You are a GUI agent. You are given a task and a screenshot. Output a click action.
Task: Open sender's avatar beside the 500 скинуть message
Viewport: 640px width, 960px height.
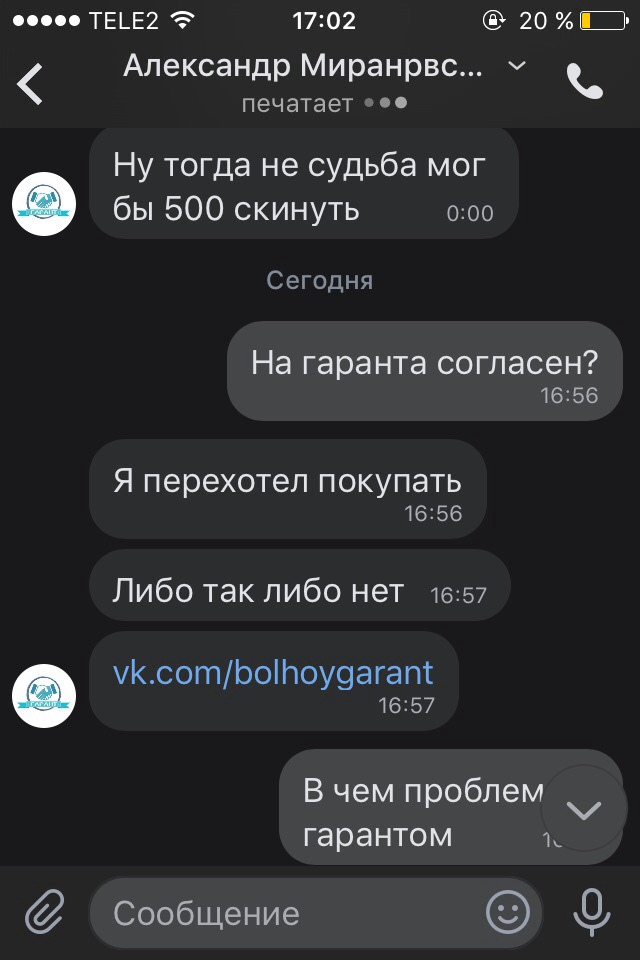coord(43,204)
